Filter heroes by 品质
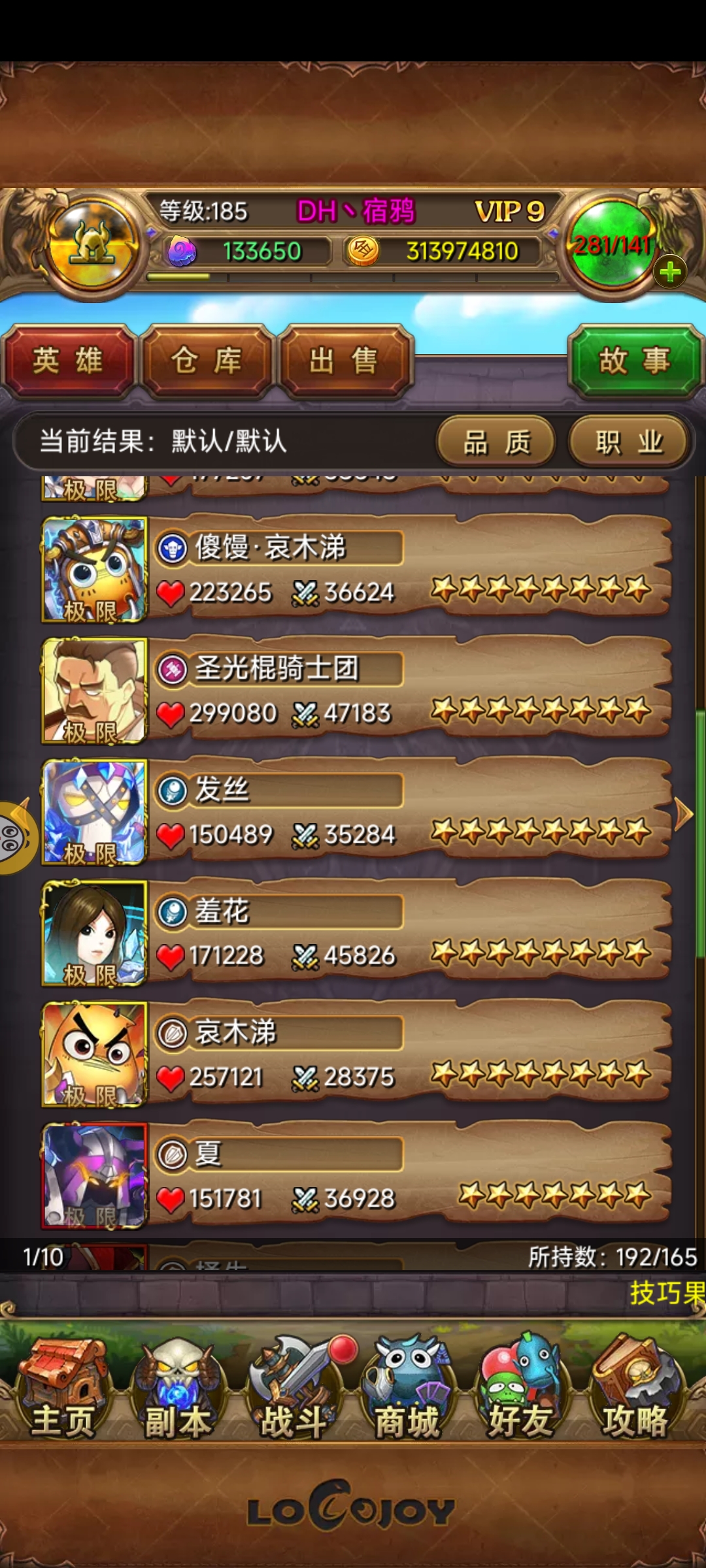 [496, 442]
